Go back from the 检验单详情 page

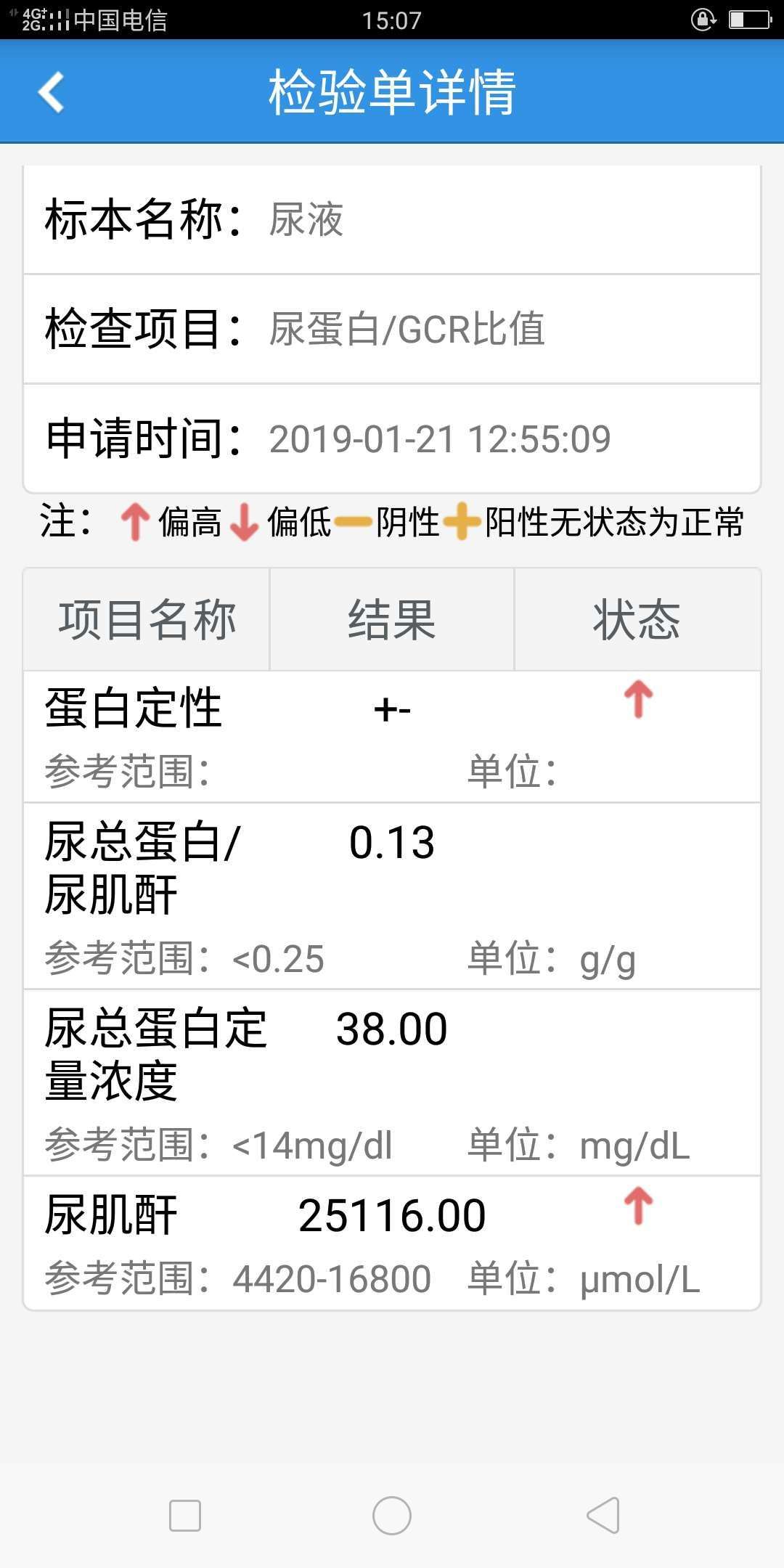click(x=52, y=92)
